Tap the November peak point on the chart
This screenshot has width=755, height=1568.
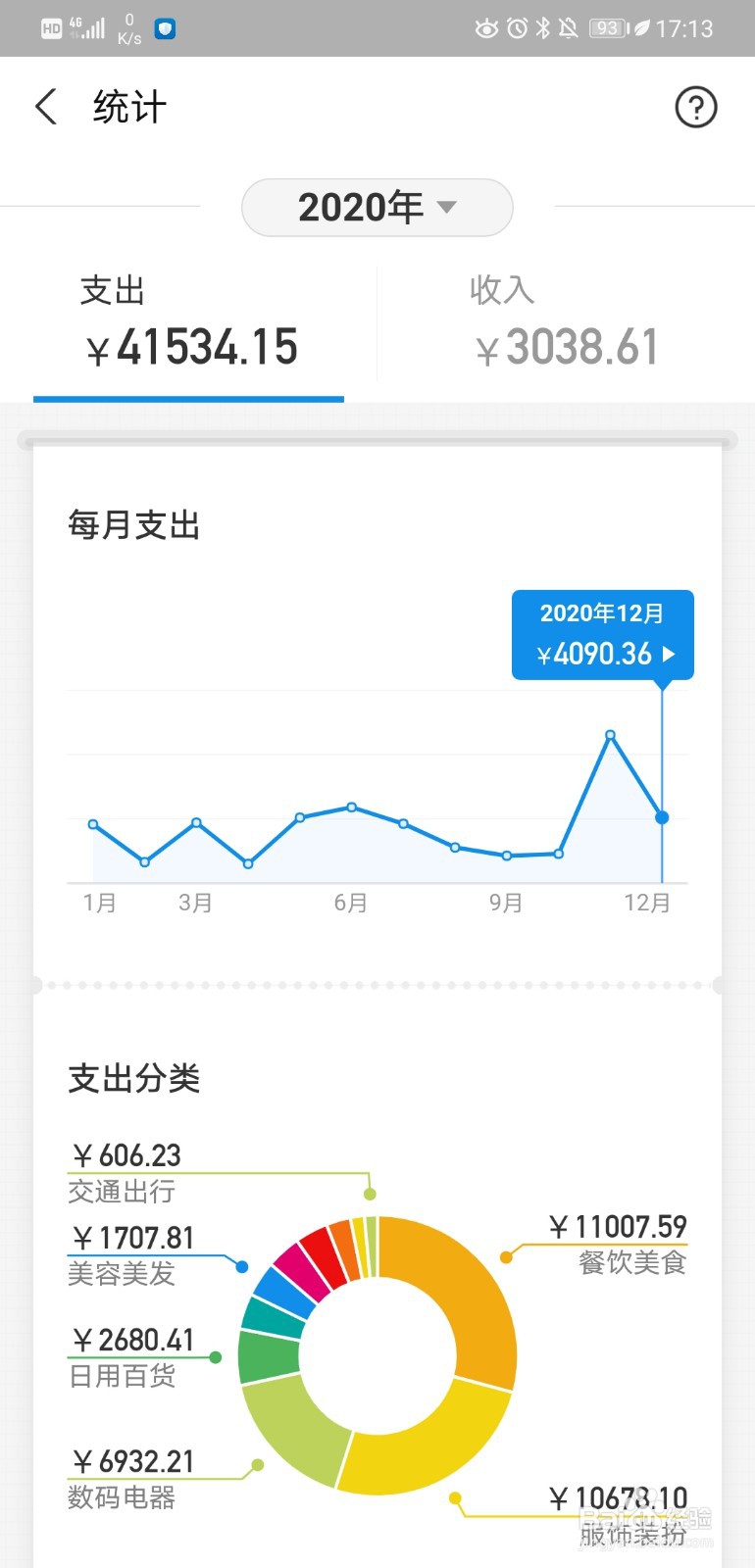pyautogui.click(x=611, y=735)
